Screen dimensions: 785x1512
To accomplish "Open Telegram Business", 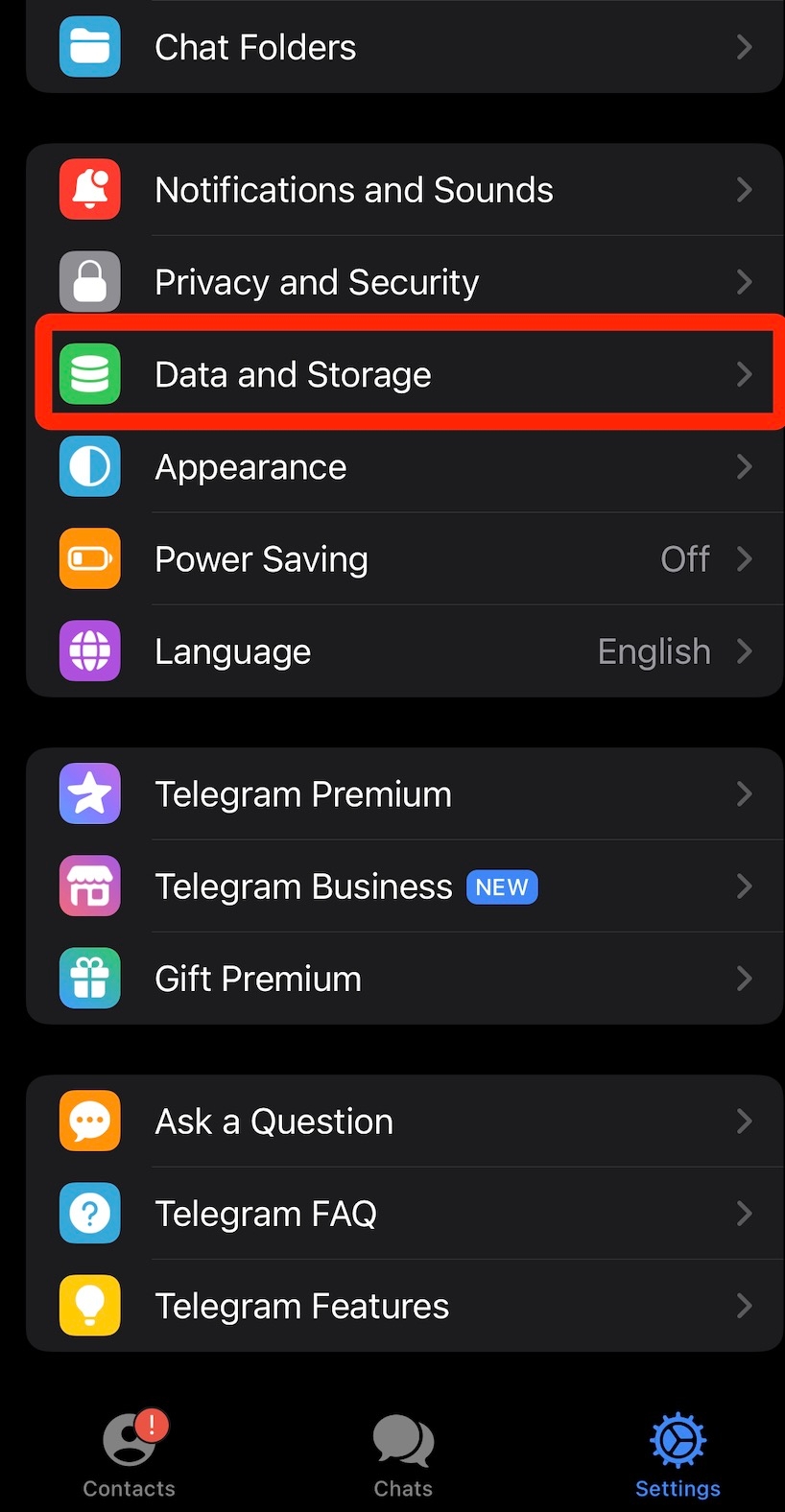I will click(403, 886).
